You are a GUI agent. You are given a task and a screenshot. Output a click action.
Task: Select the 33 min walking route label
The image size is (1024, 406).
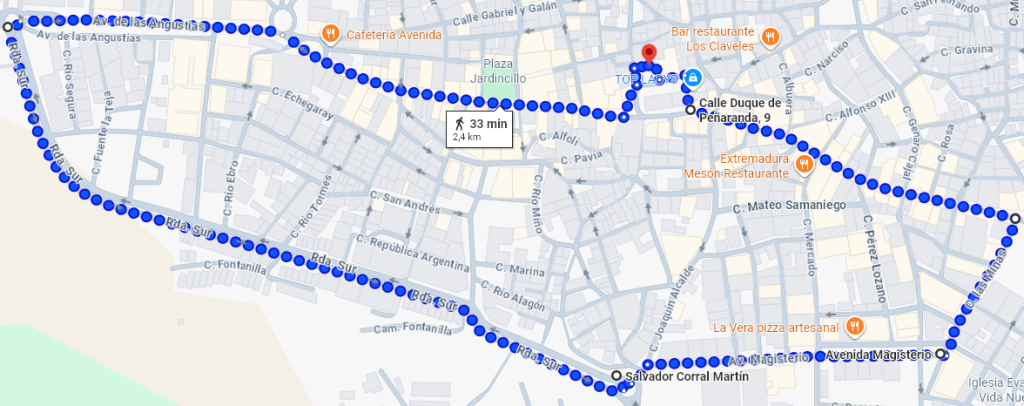pos(479,129)
